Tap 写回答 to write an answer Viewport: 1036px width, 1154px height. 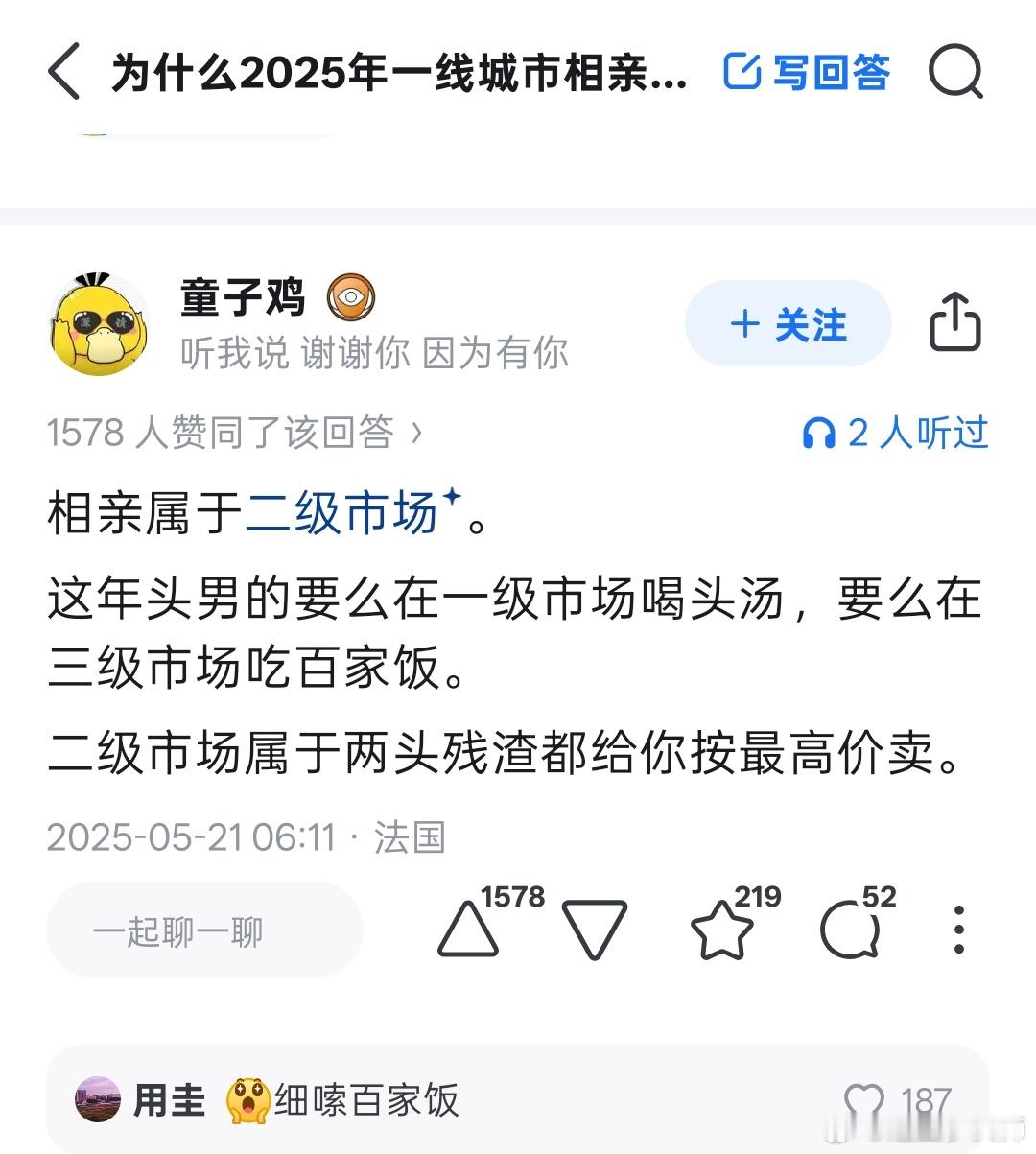click(807, 72)
